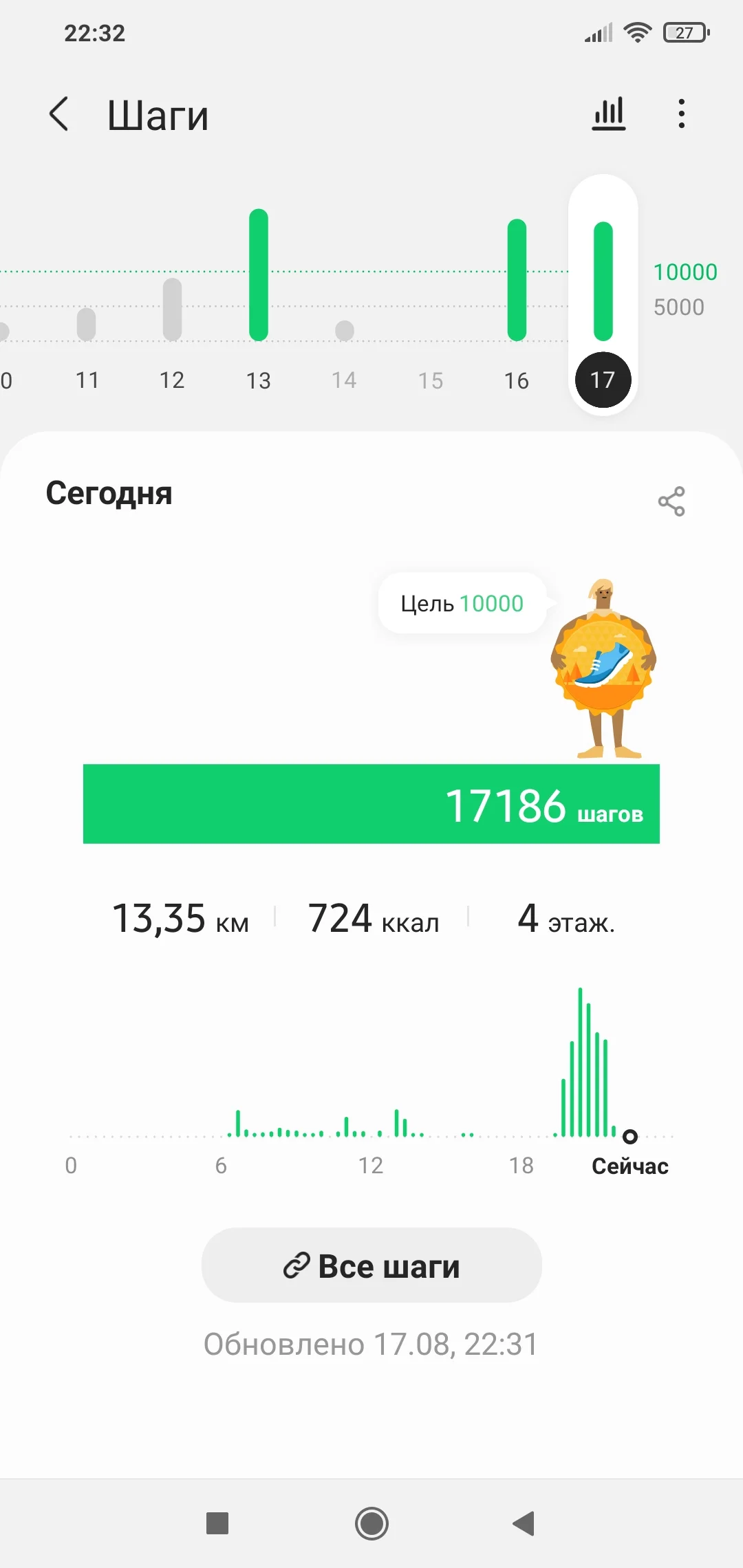The width and height of the screenshot is (743, 1568).
Task: Open the three-dot overflow menu
Action: point(681,114)
